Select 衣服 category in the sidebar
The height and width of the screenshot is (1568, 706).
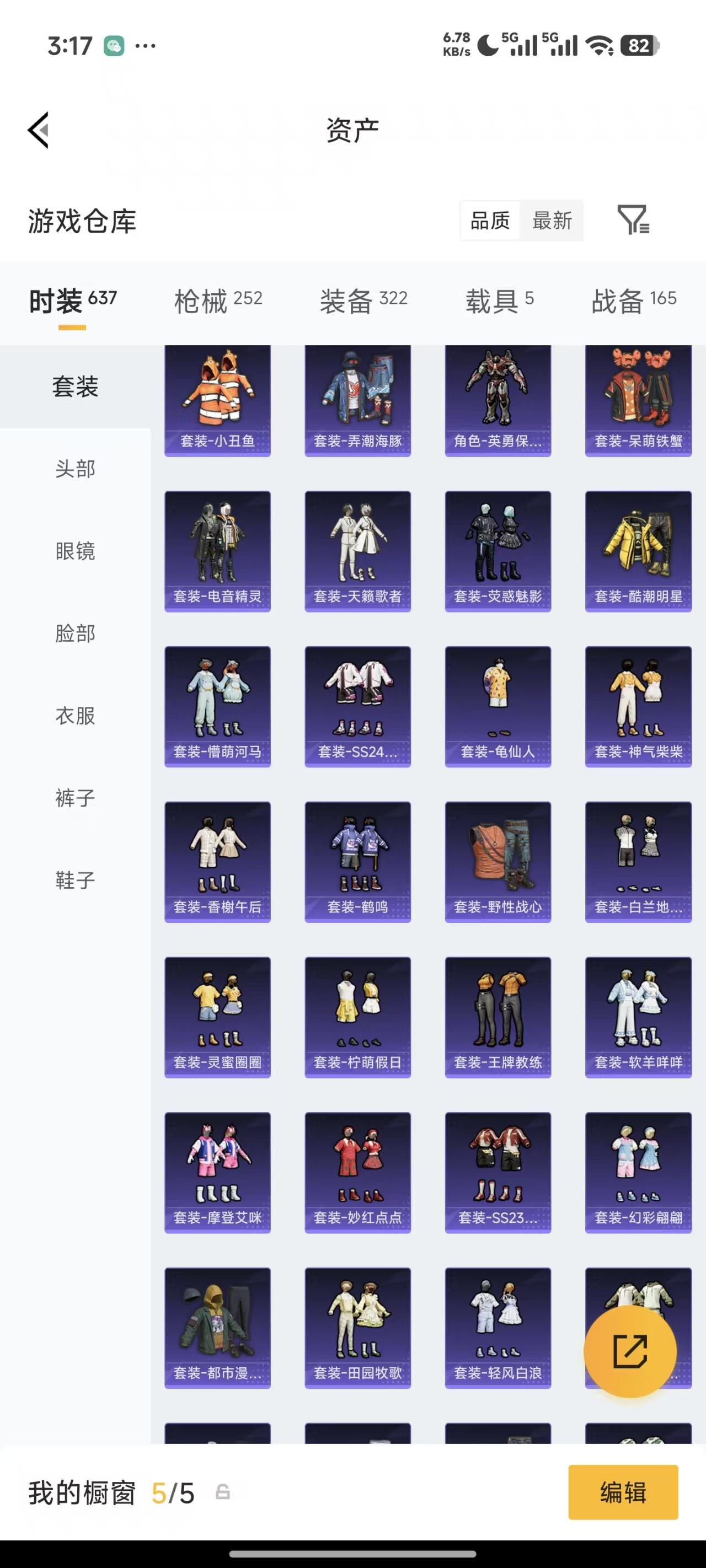pos(76,716)
